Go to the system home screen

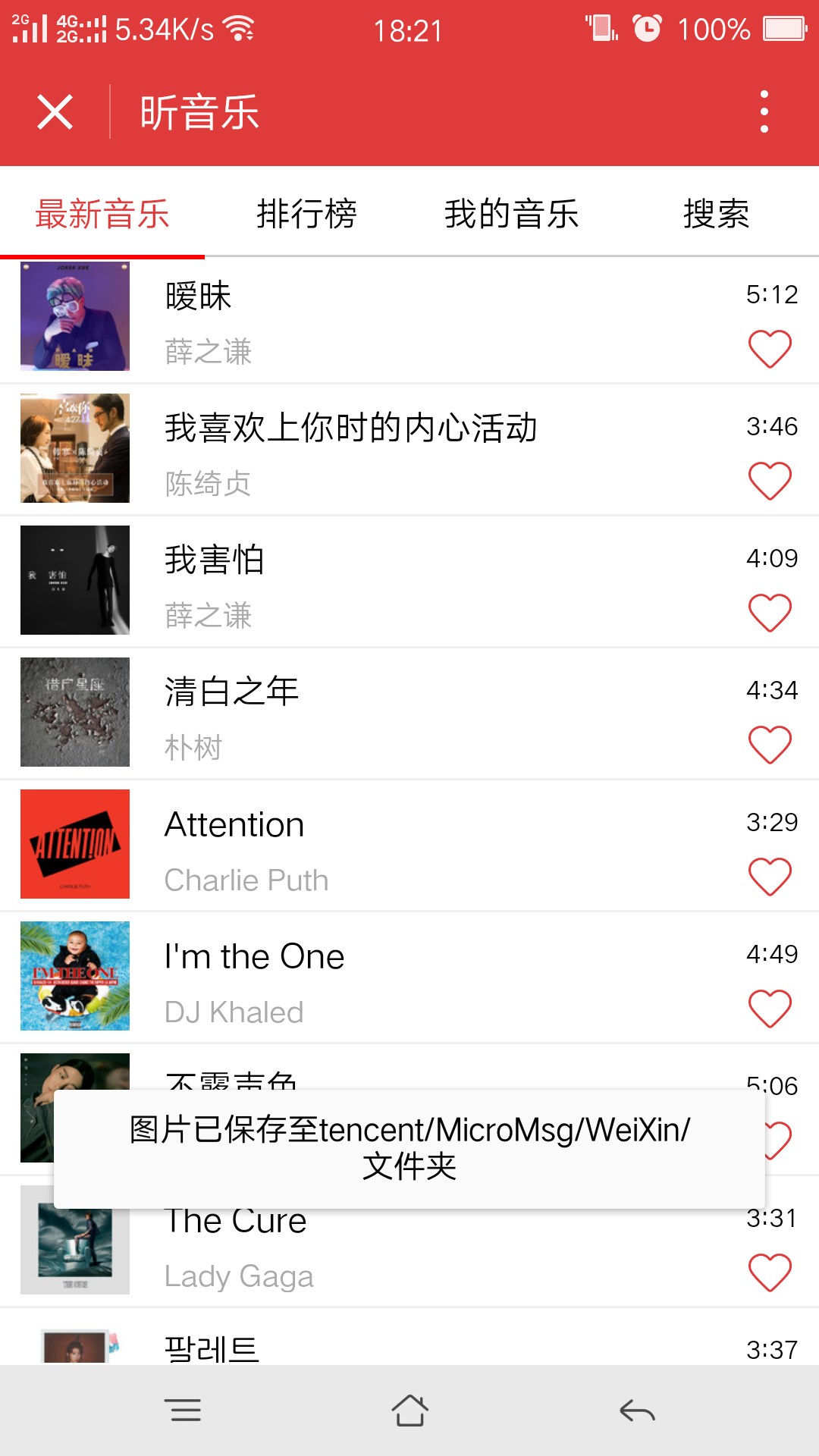pos(409,1410)
